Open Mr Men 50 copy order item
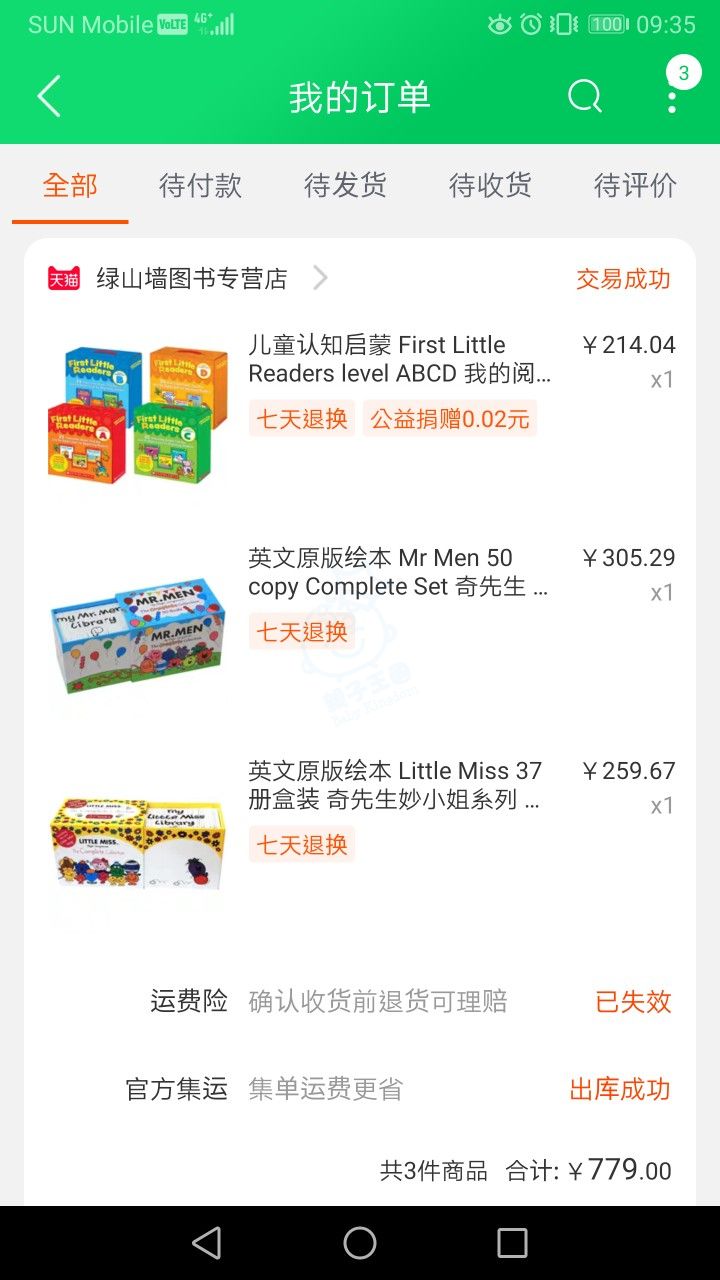 (x=399, y=572)
